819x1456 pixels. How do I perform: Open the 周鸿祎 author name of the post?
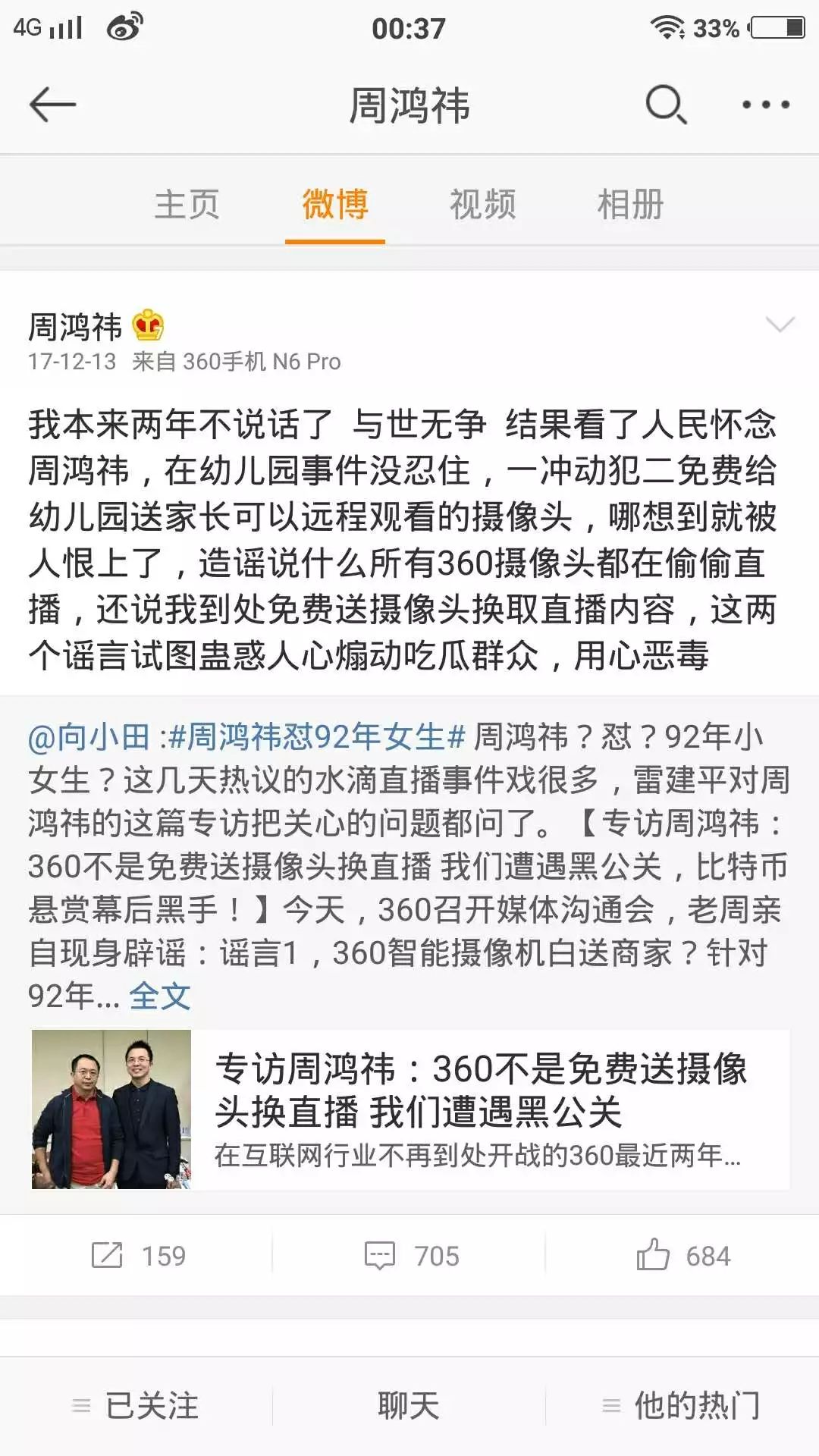click(75, 328)
